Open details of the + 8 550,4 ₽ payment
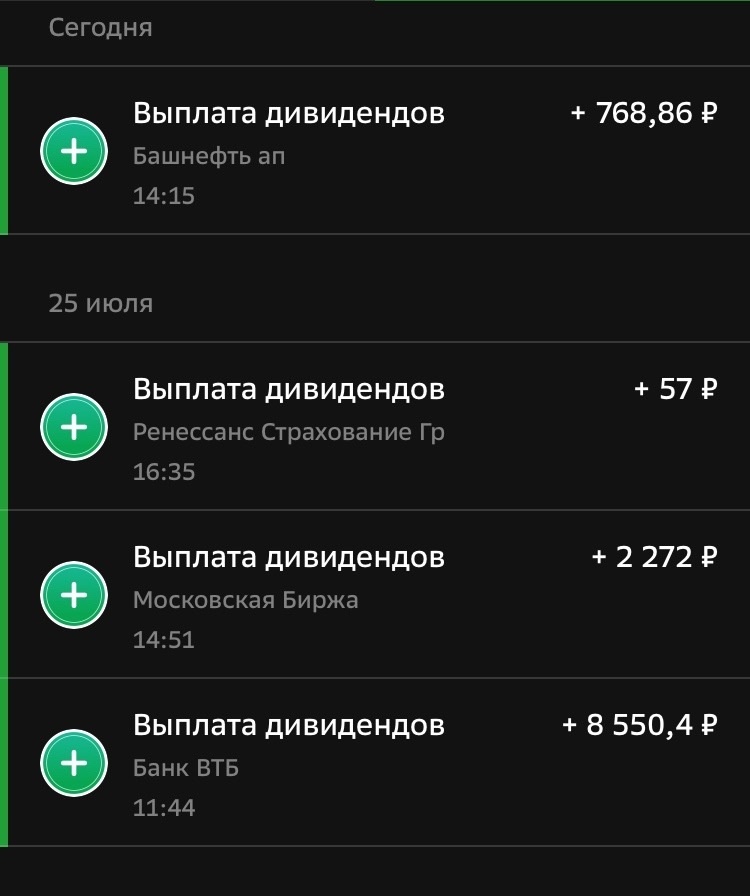 (x=375, y=760)
